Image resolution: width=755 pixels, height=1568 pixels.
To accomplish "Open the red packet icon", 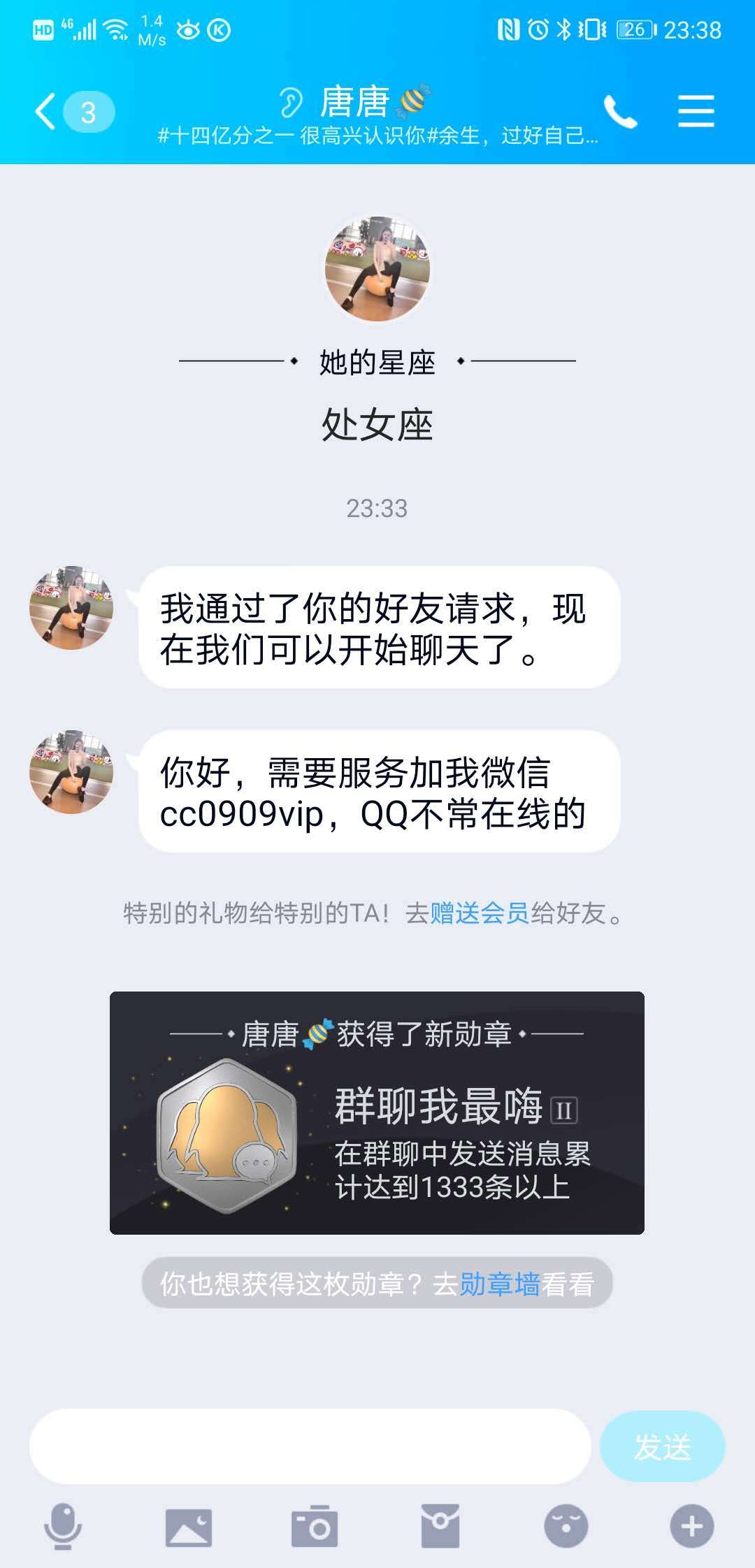I will (x=440, y=1526).
